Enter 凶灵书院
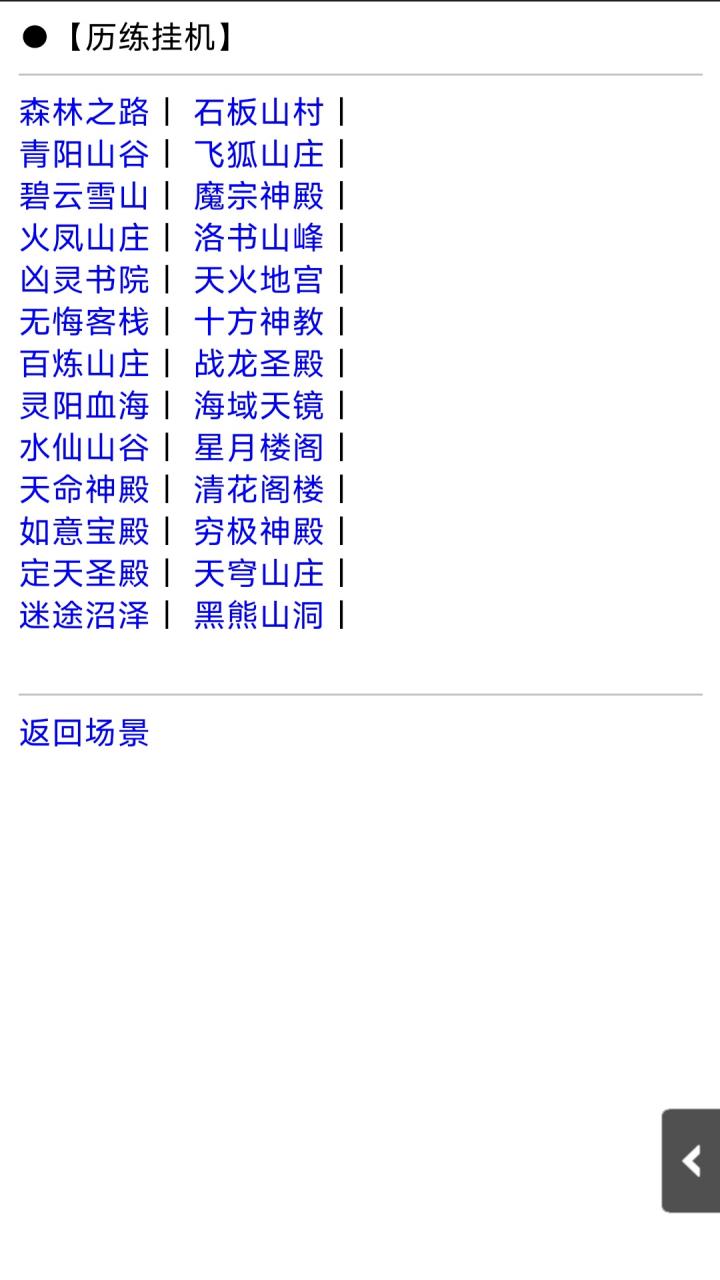This screenshot has height=1280, width=720. tap(83, 281)
